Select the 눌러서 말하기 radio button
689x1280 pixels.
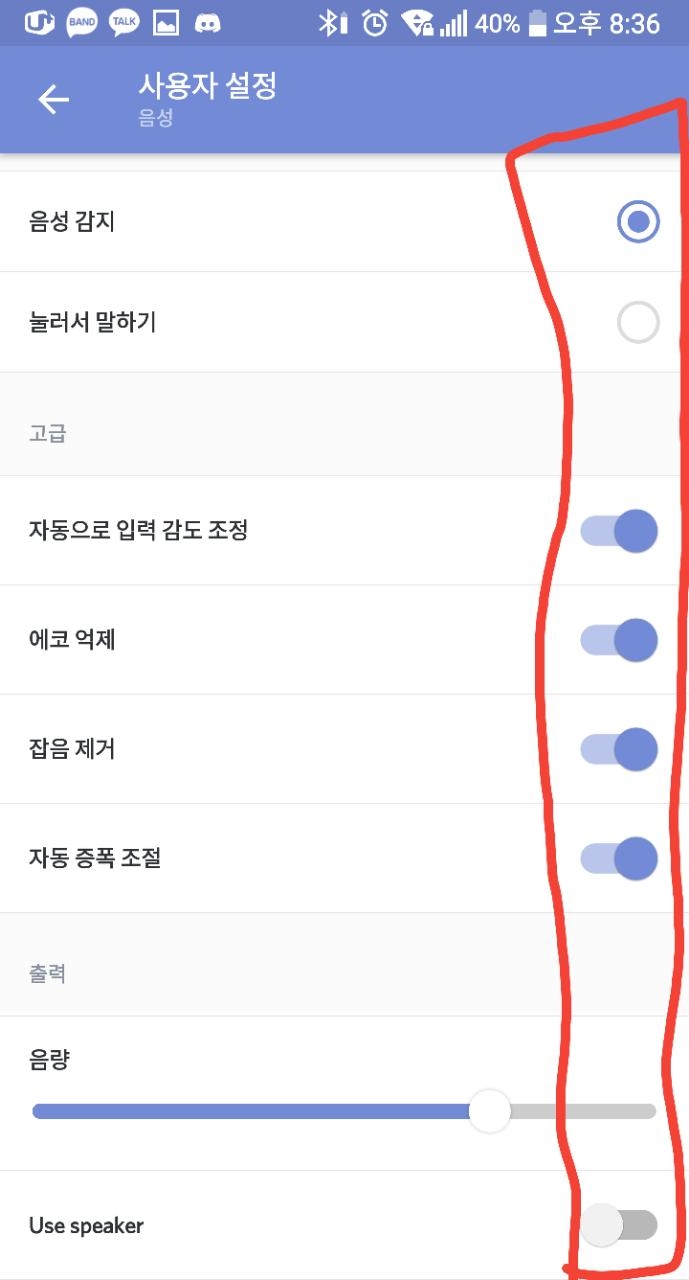coord(638,323)
